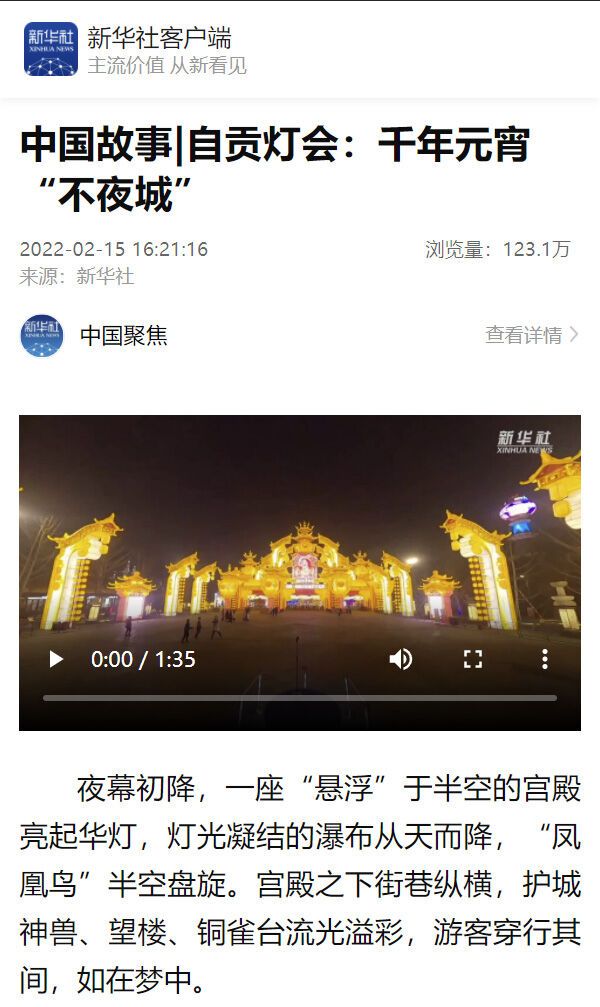
Task: Open 查看详情 for 中国聚焦
Action: coord(531,335)
